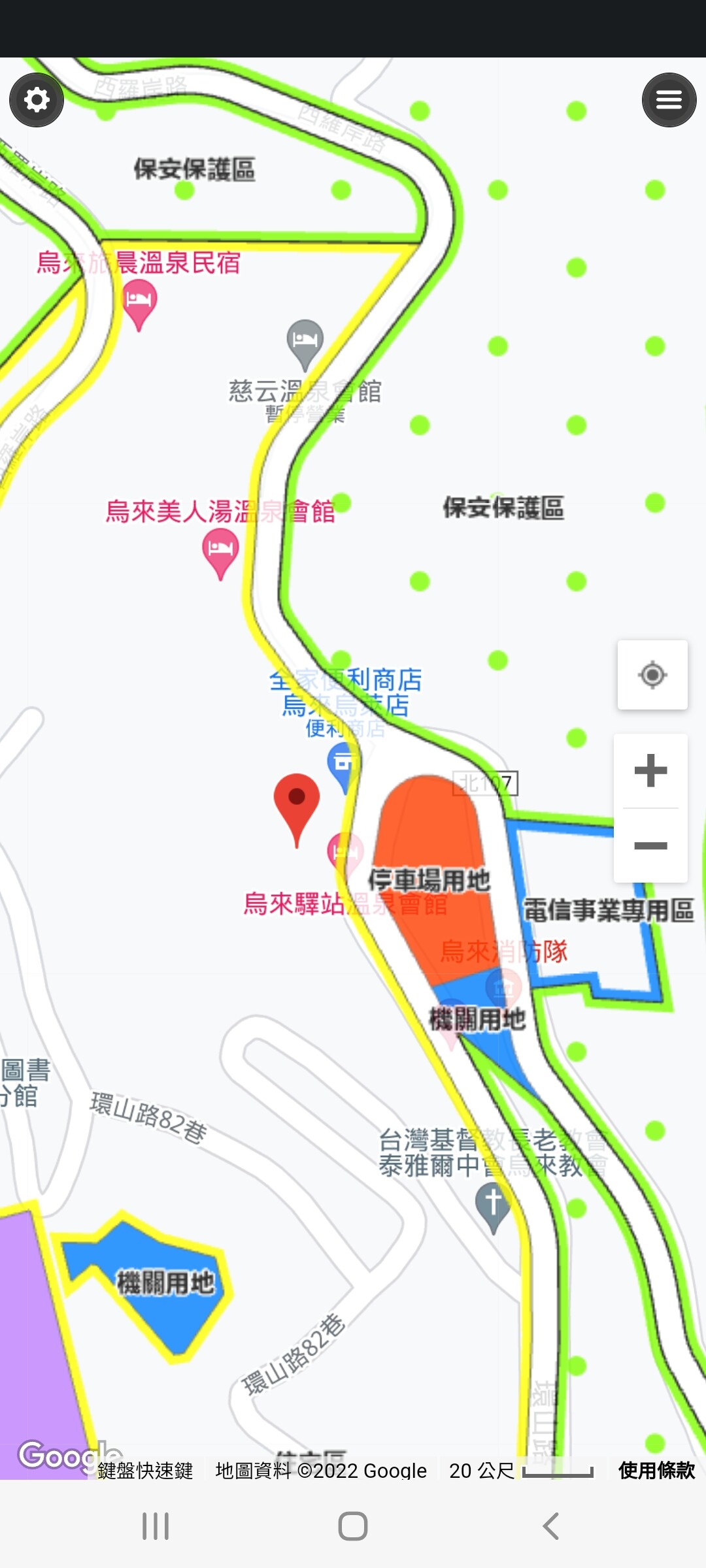Zoom in the map
The height and width of the screenshot is (1568, 706).
[651, 771]
